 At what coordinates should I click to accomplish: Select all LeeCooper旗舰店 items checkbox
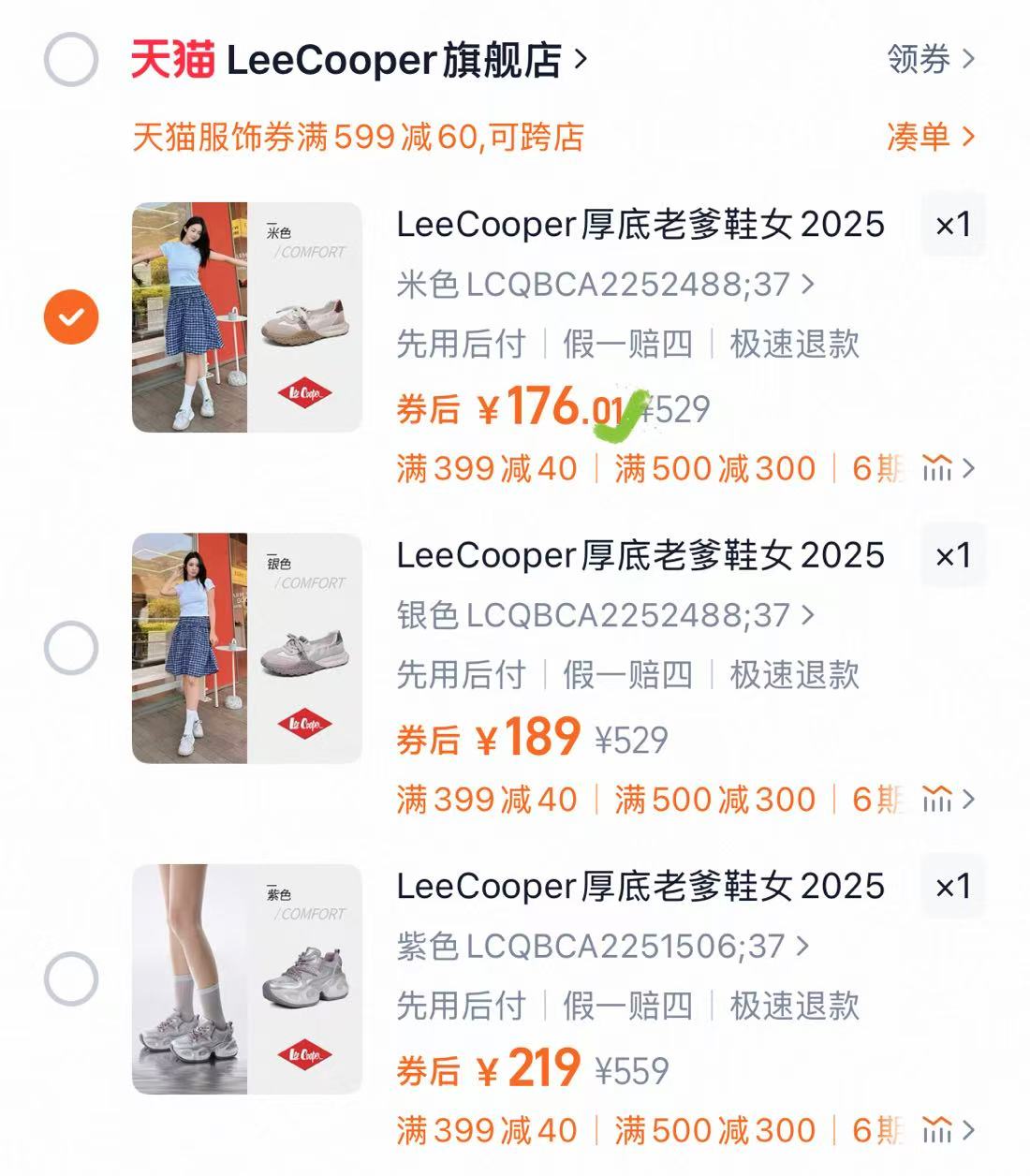71,60
